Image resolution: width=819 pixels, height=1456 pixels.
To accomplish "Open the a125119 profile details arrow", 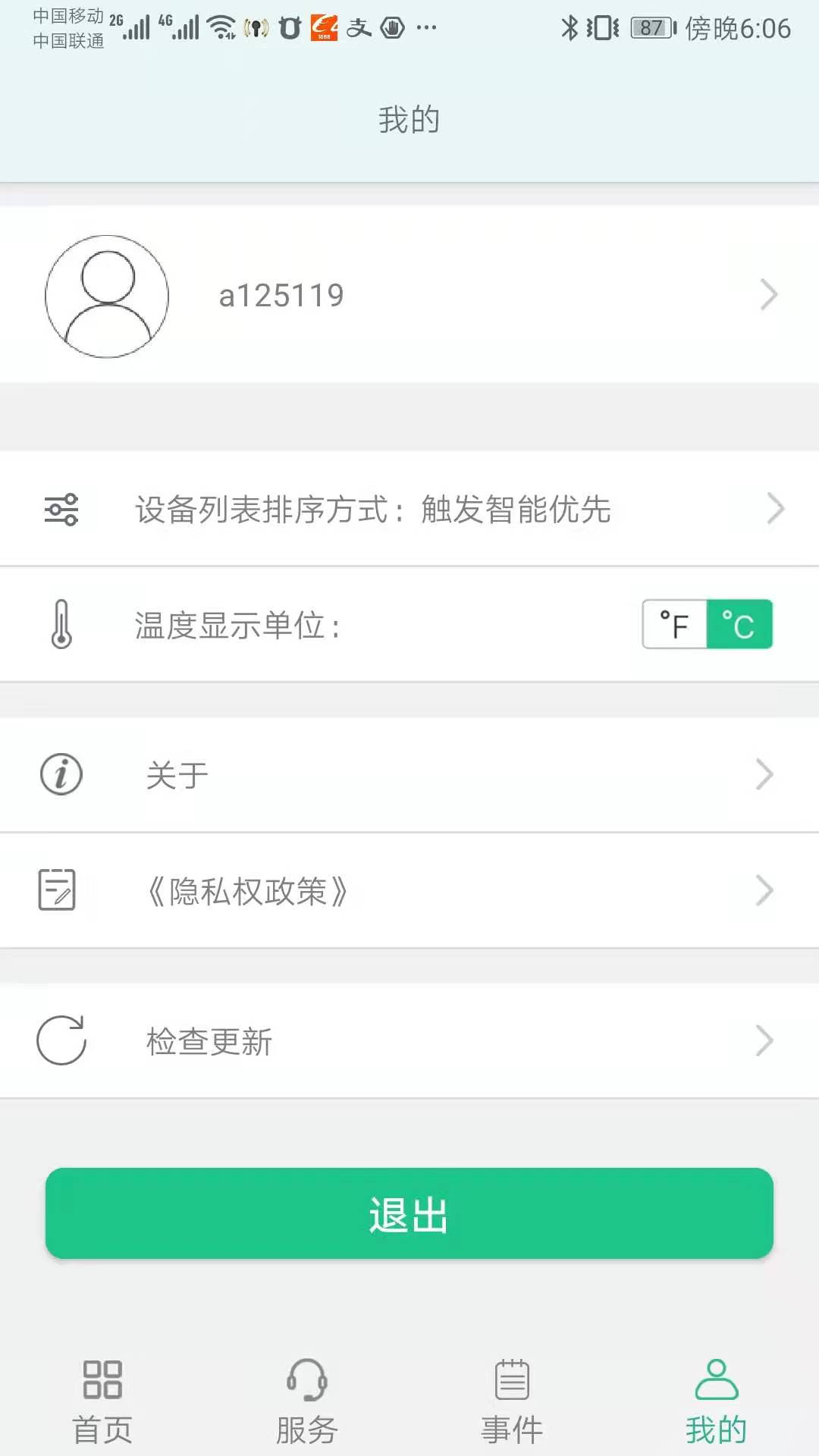I will 769,295.
